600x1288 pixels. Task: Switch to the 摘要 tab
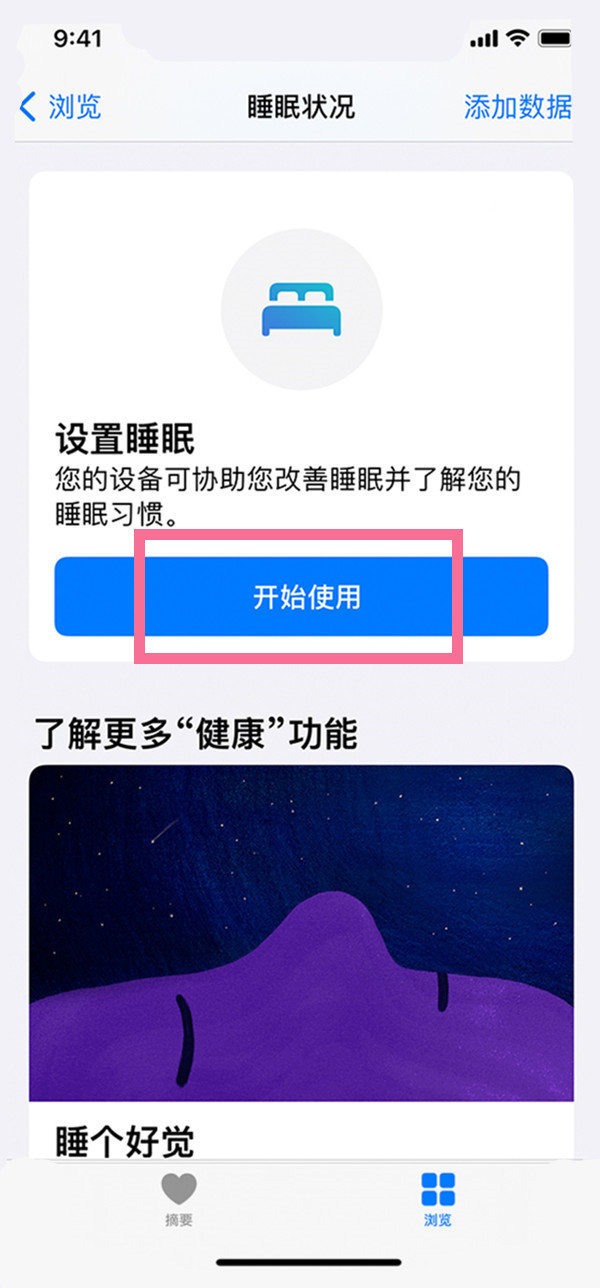coord(179,1200)
